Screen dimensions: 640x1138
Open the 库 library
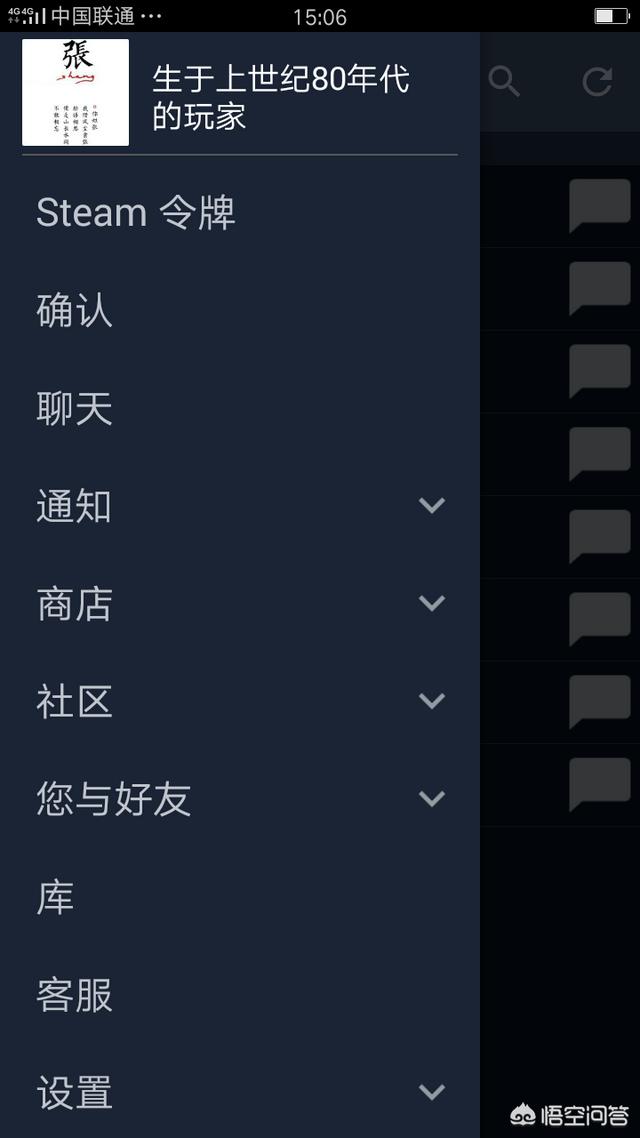(56, 897)
